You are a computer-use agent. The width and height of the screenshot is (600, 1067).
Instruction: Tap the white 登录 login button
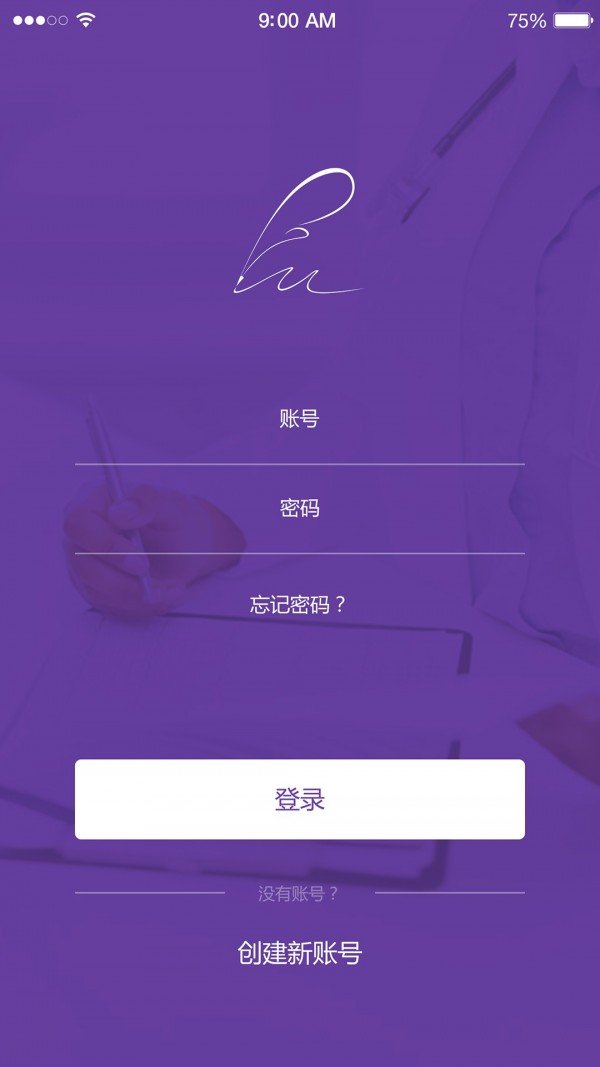[x=299, y=799]
